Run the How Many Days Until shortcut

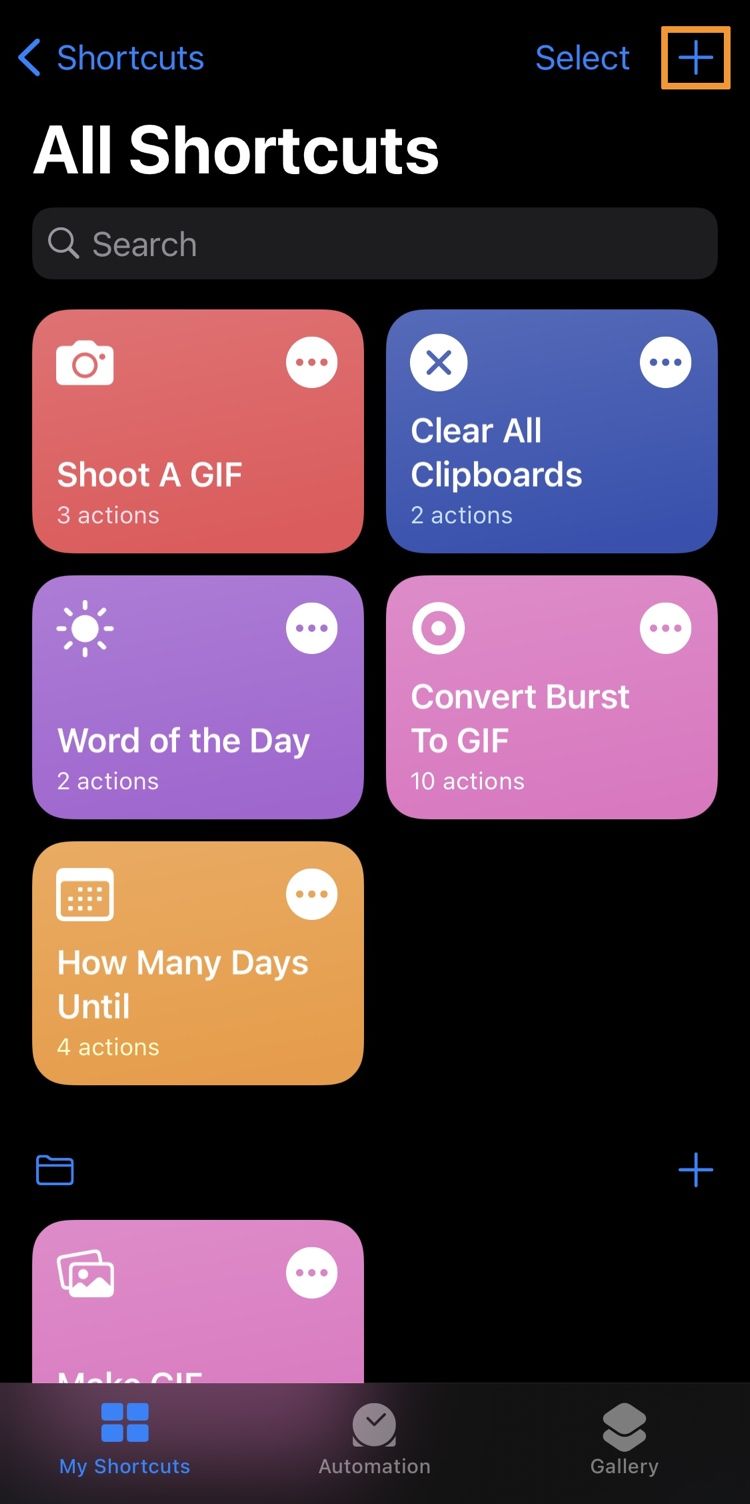coord(198,963)
